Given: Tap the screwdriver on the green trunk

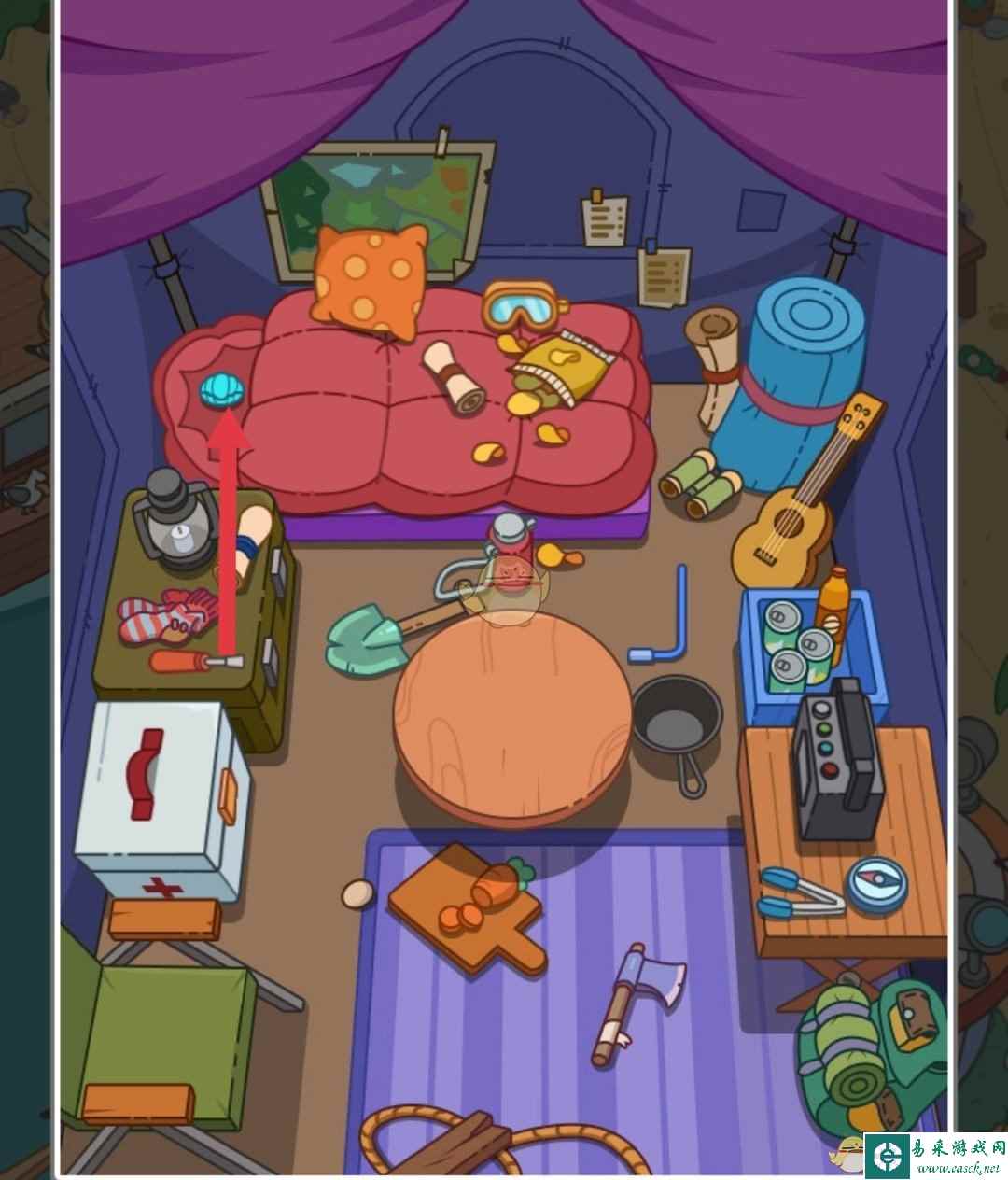Looking at the screenshot, I should (194, 662).
